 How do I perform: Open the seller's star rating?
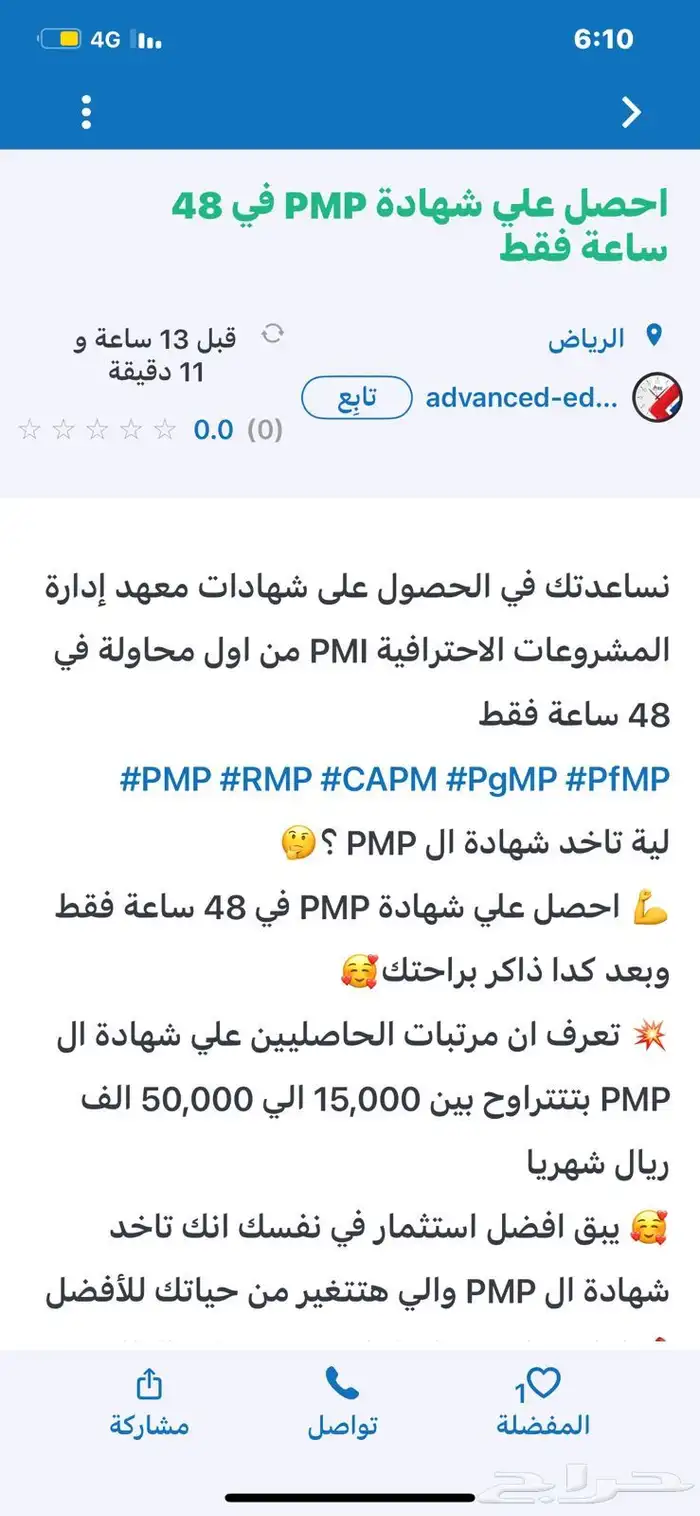point(98,430)
